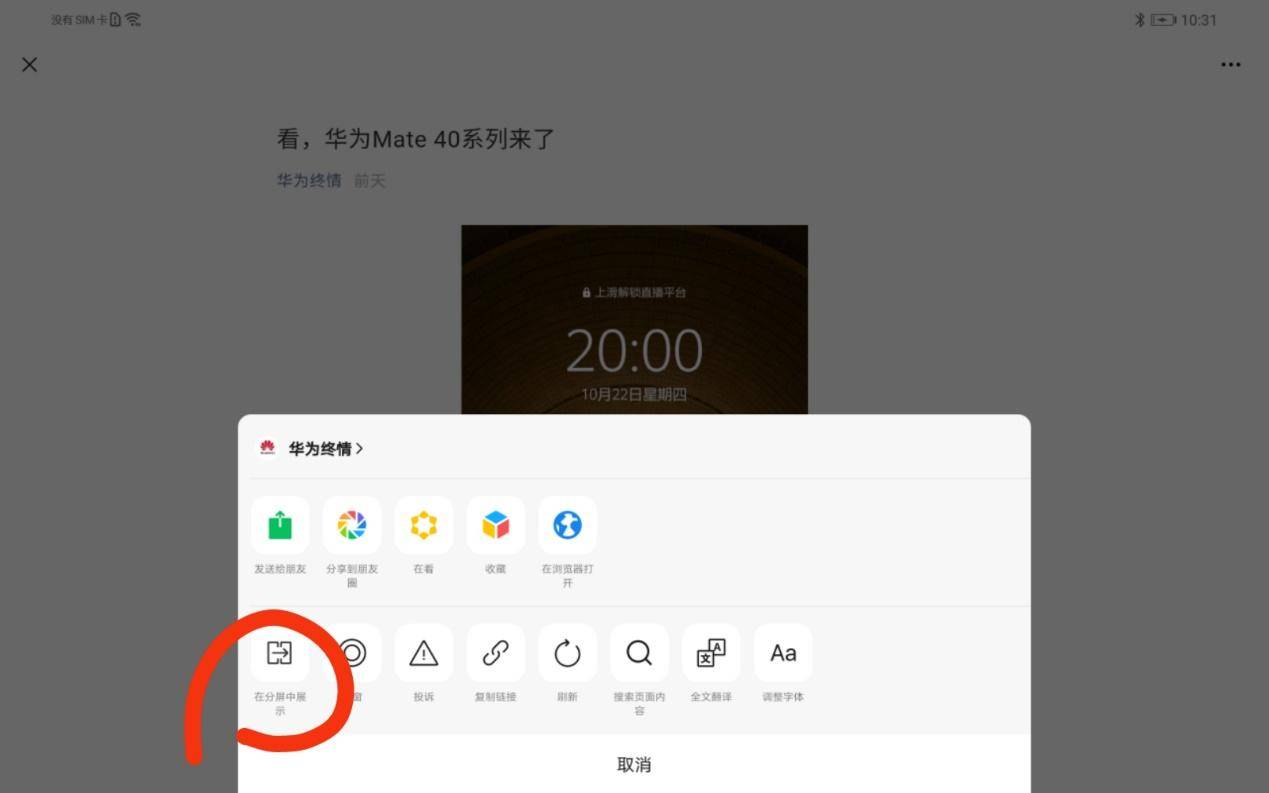Open the article with 在浏览器打开
This screenshot has height=793, width=1269.
[568, 525]
